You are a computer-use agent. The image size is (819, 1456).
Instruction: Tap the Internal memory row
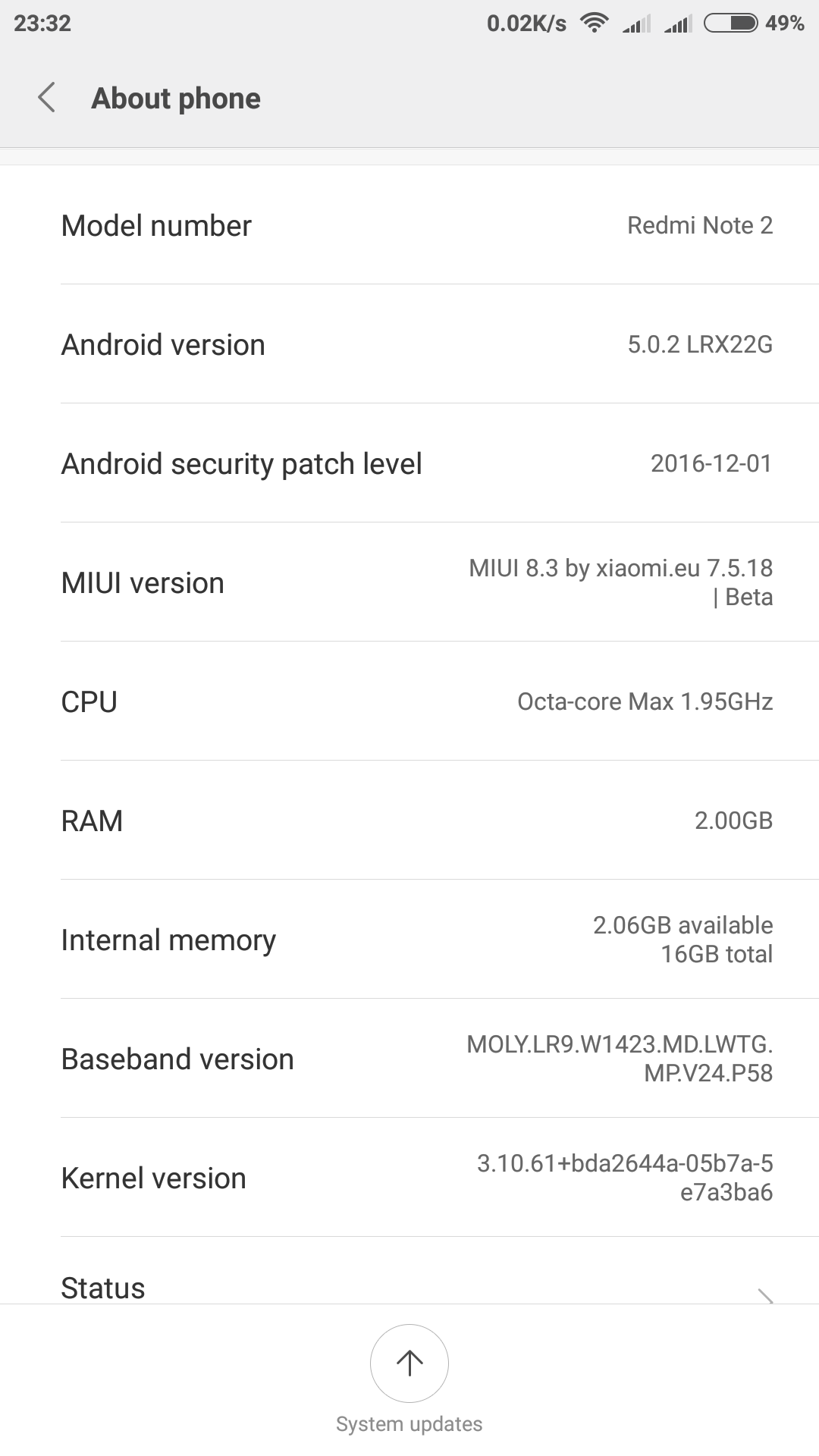(409, 940)
